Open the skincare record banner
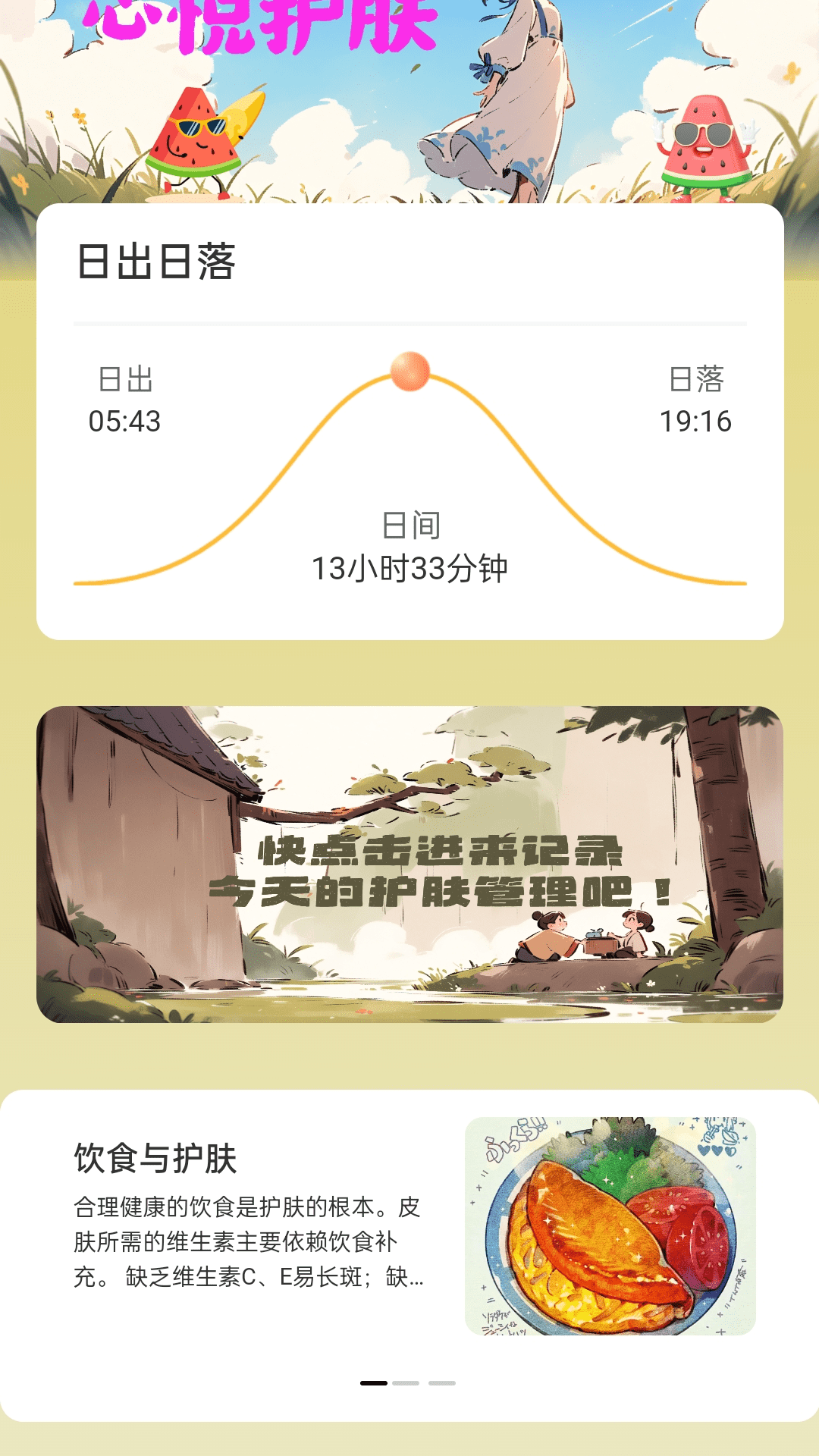This screenshot has width=819, height=1456. pos(409,864)
